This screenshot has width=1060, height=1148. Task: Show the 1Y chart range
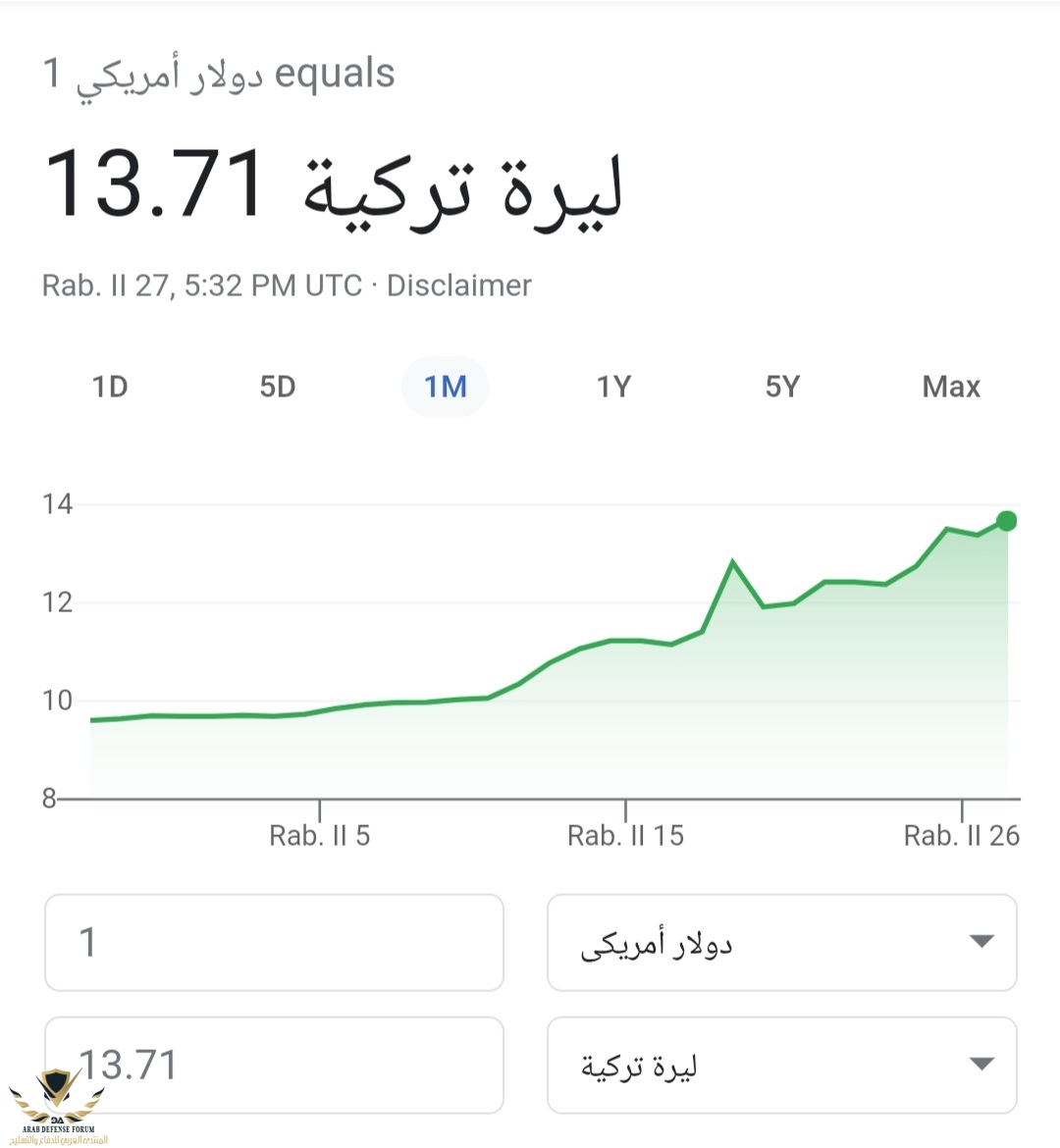pos(613,387)
